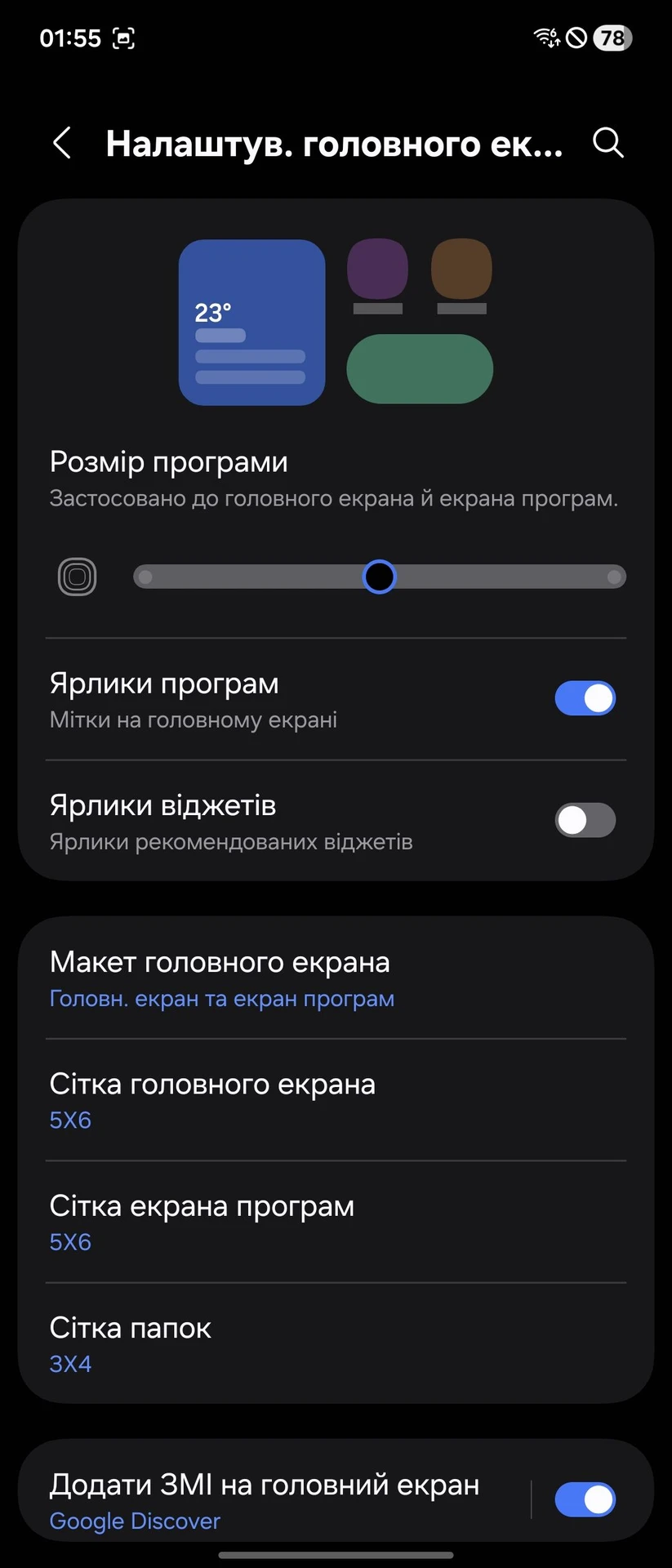The height and width of the screenshot is (1568, 672).
Task: Enable the Ярлики віджетів switch
Action: coord(585,820)
